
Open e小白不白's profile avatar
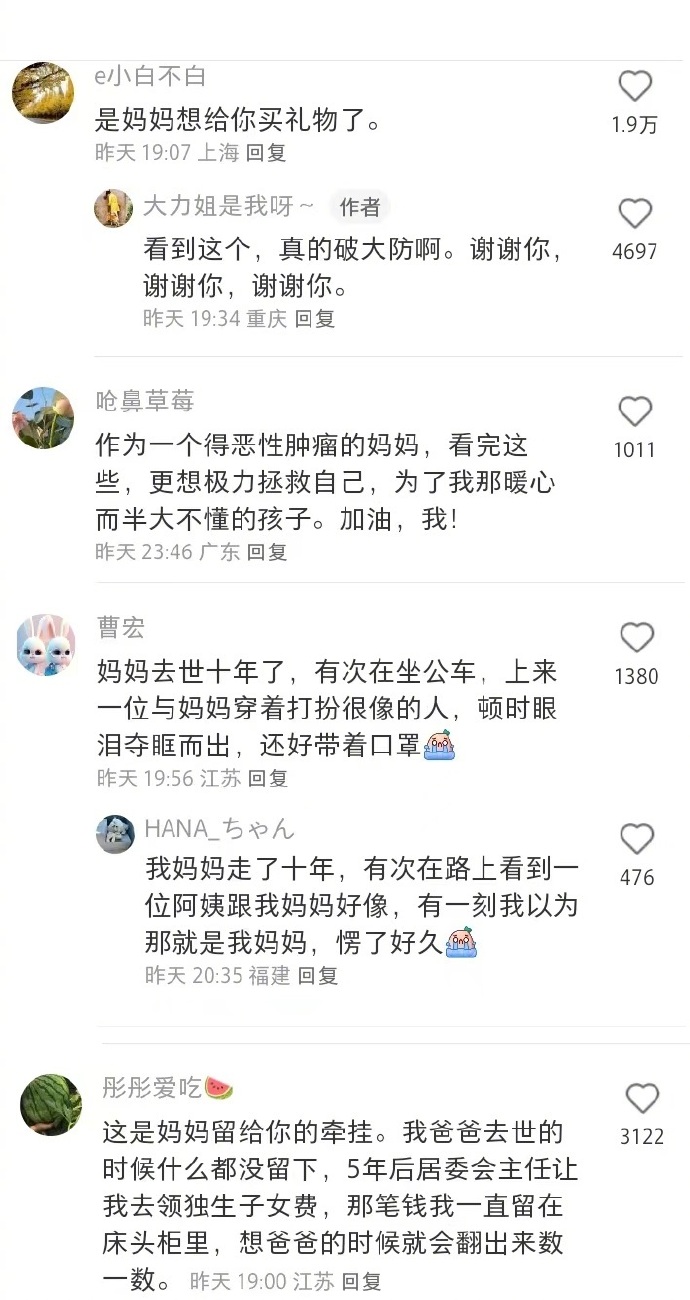click(x=43, y=92)
